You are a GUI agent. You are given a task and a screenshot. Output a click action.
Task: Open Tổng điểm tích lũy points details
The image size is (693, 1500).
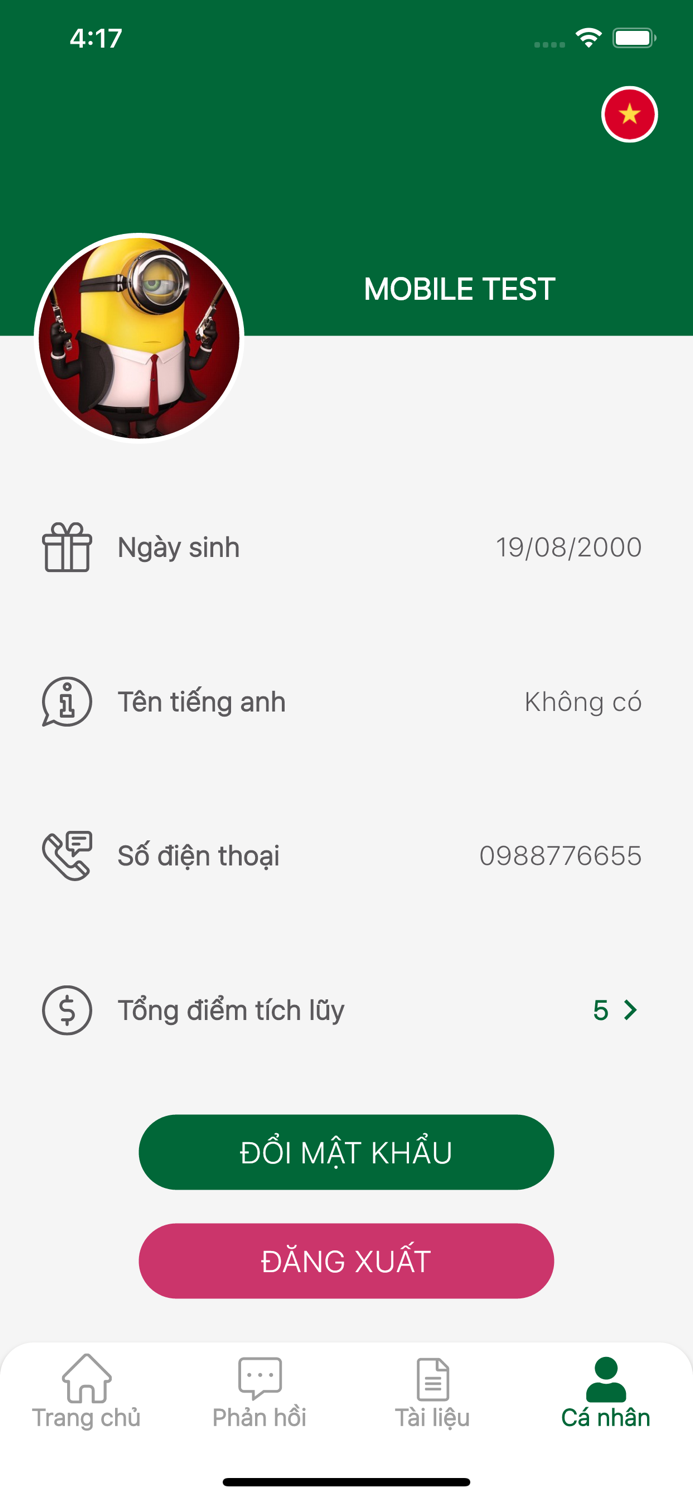point(614,1010)
